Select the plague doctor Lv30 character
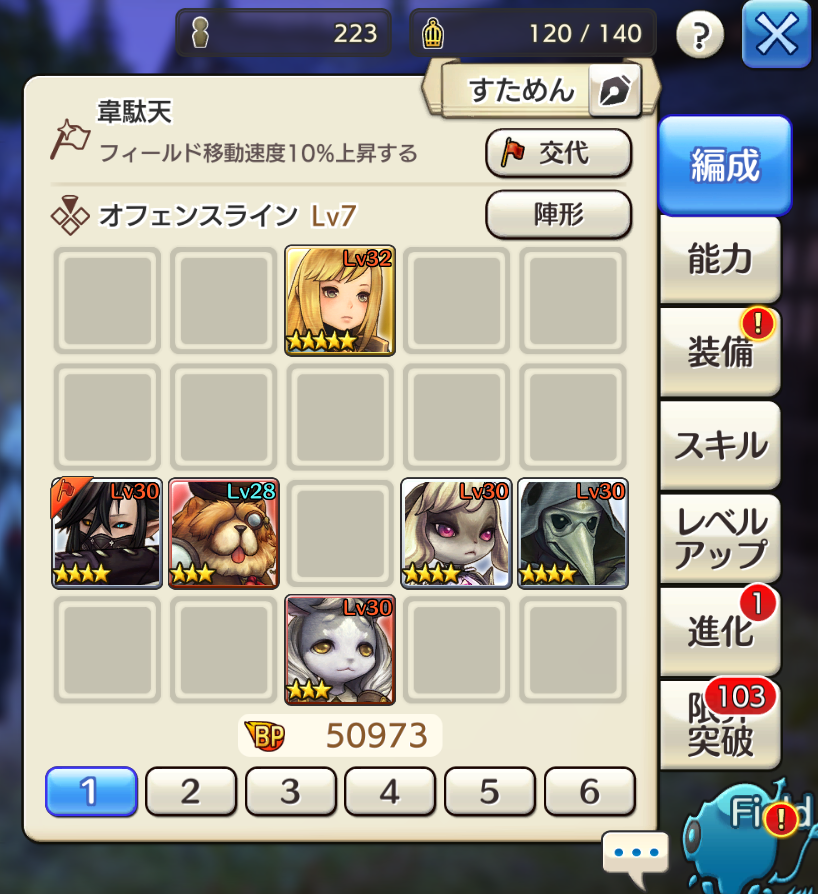 573,532
